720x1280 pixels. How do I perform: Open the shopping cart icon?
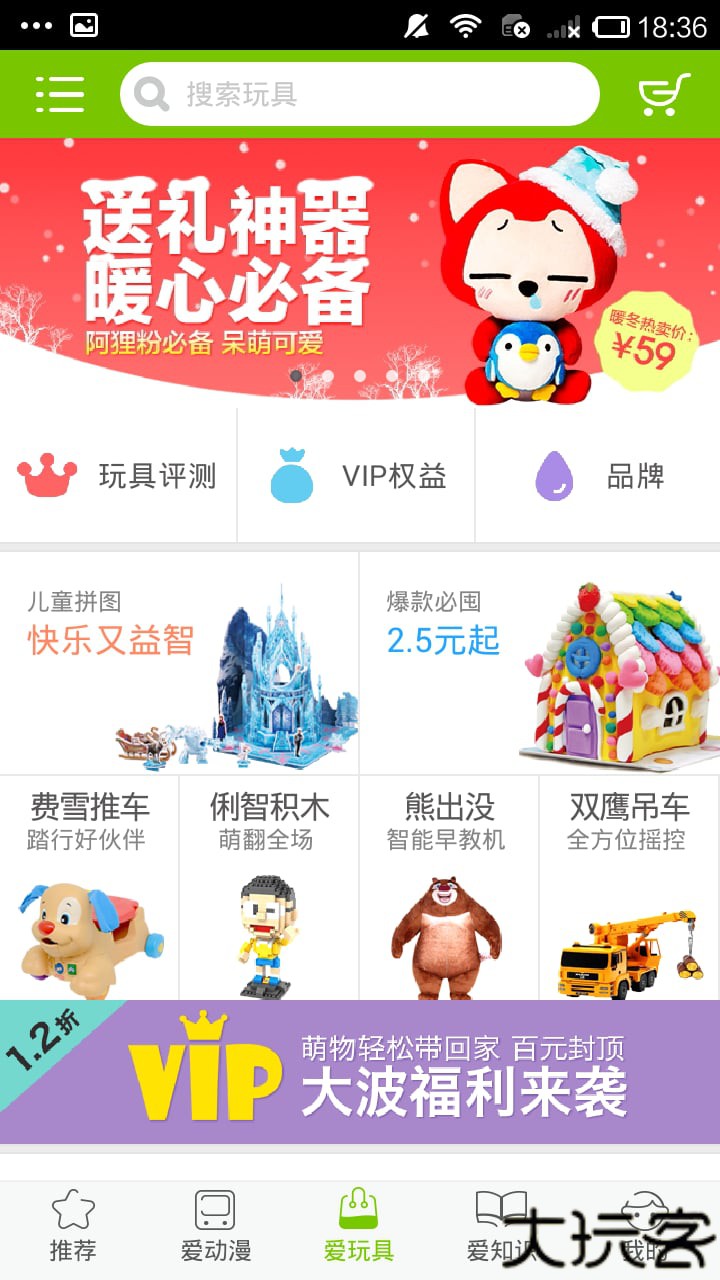click(663, 94)
